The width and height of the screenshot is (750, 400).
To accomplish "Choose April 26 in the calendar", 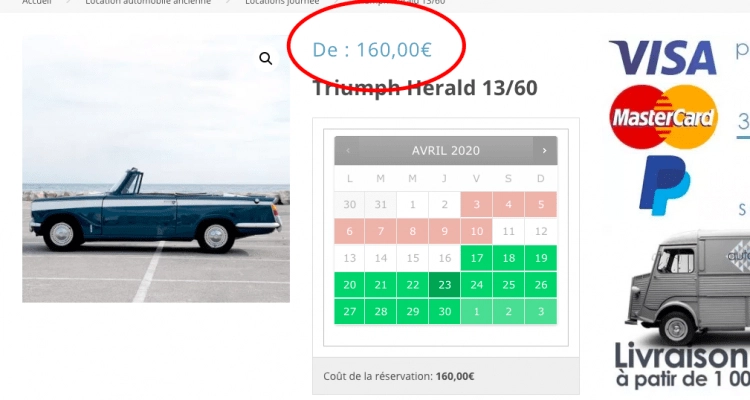I will [541, 285].
